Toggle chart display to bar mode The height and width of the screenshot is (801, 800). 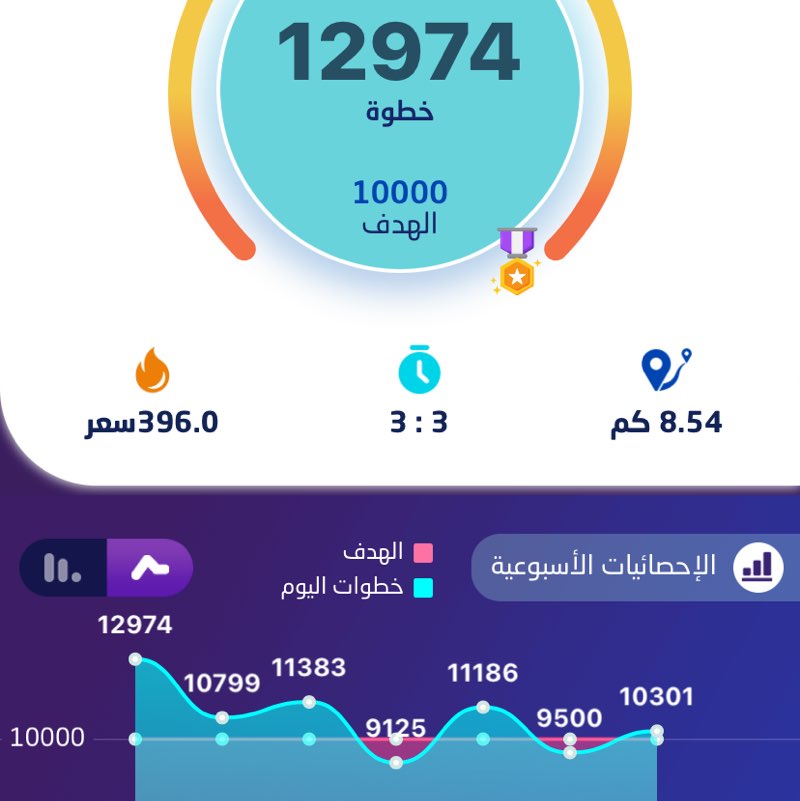tap(60, 568)
